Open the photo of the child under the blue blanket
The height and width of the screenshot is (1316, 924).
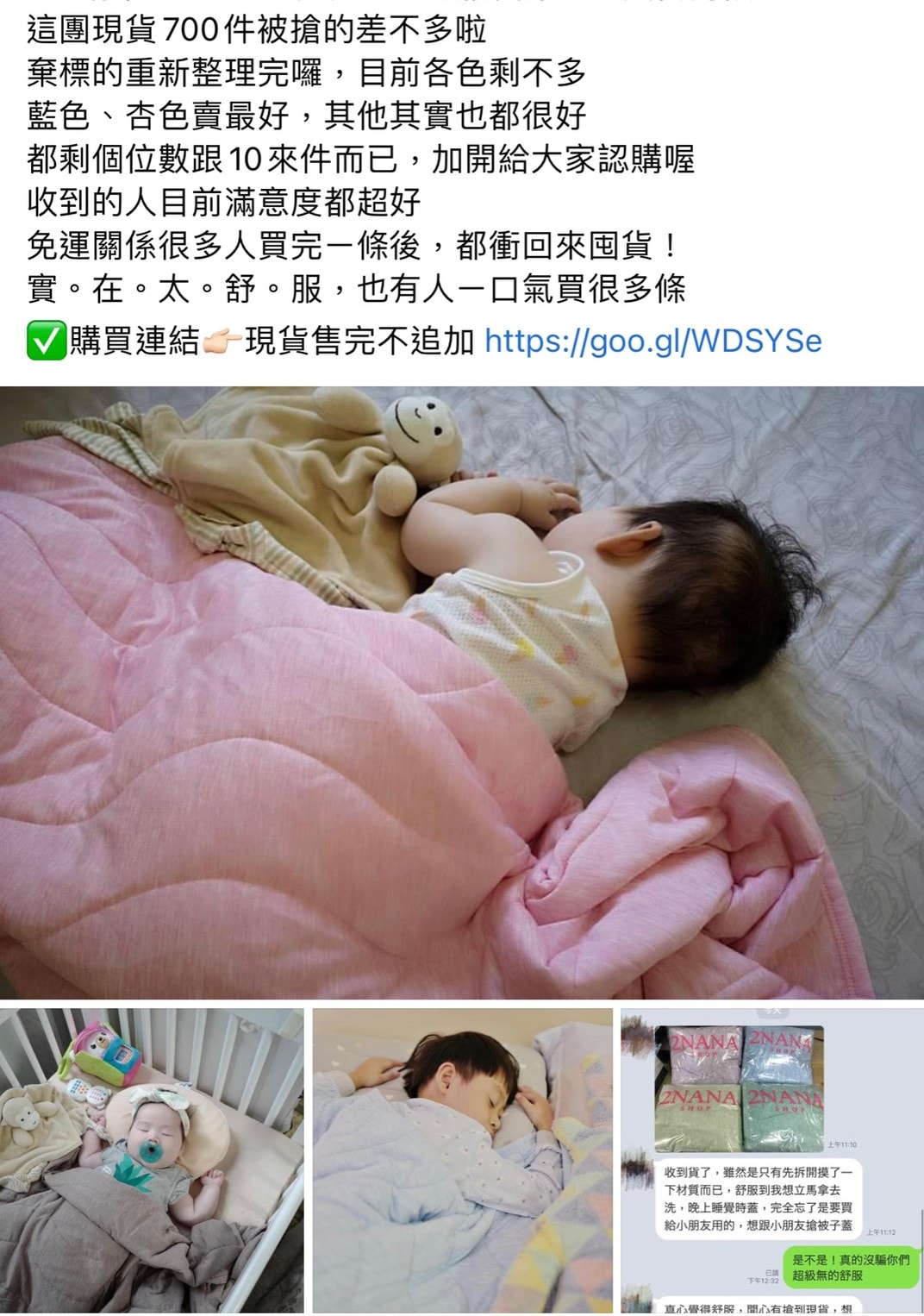point(462,1160)
